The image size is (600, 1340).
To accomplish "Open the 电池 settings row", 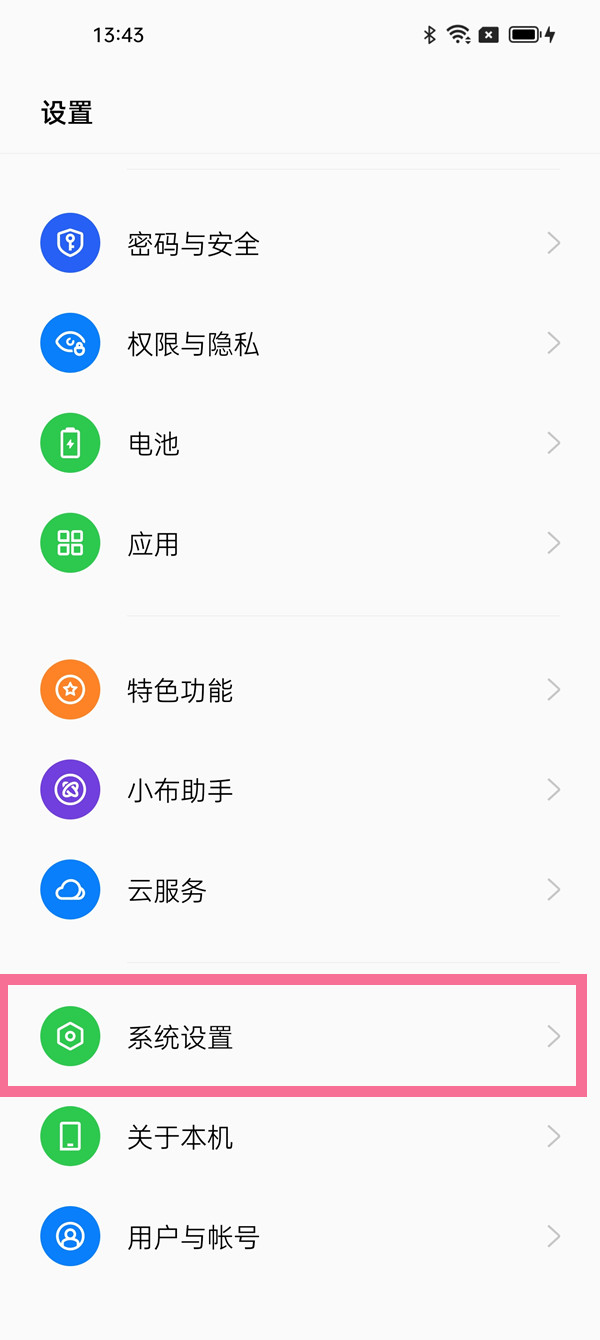I will [x=154, y=444].
